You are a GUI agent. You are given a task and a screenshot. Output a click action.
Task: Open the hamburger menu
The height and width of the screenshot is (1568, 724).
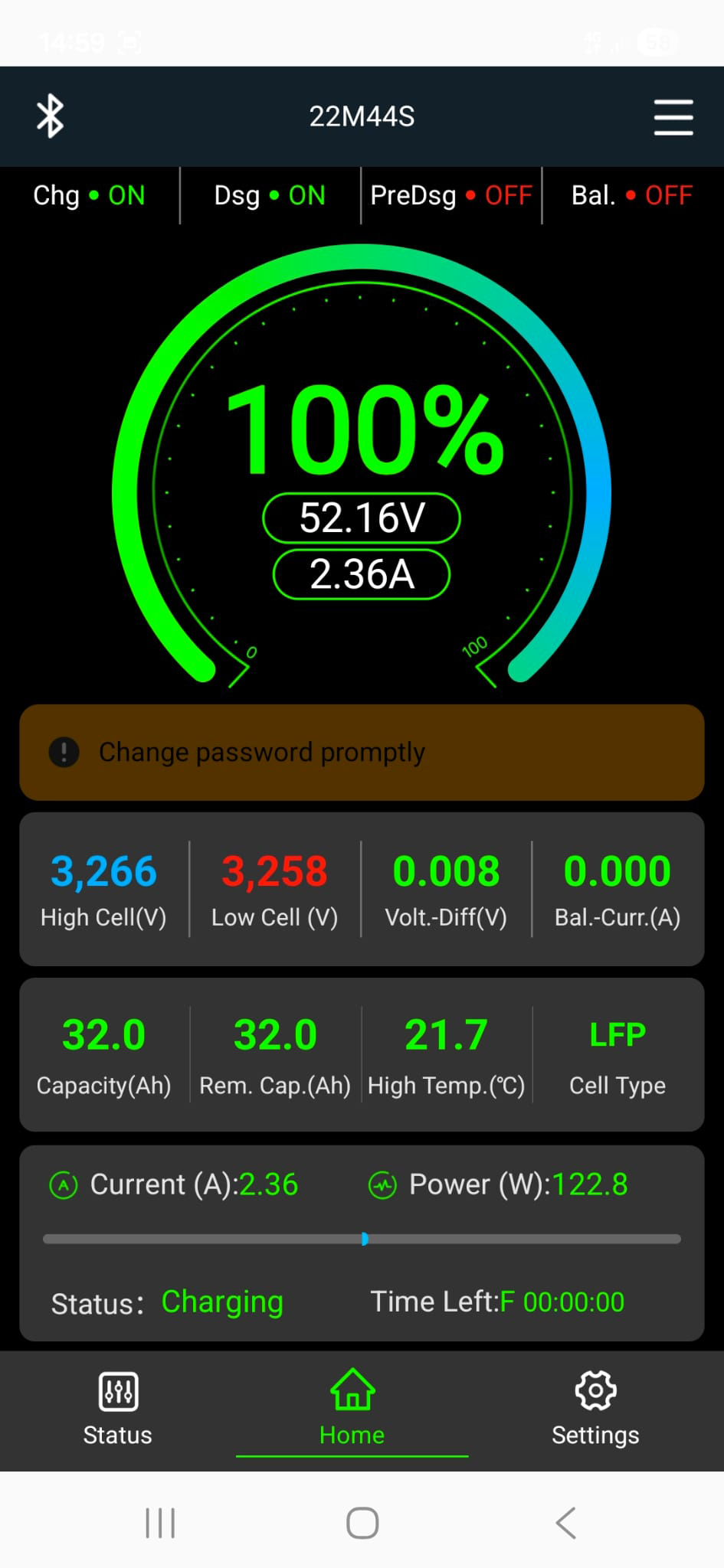tap(673, 117)
